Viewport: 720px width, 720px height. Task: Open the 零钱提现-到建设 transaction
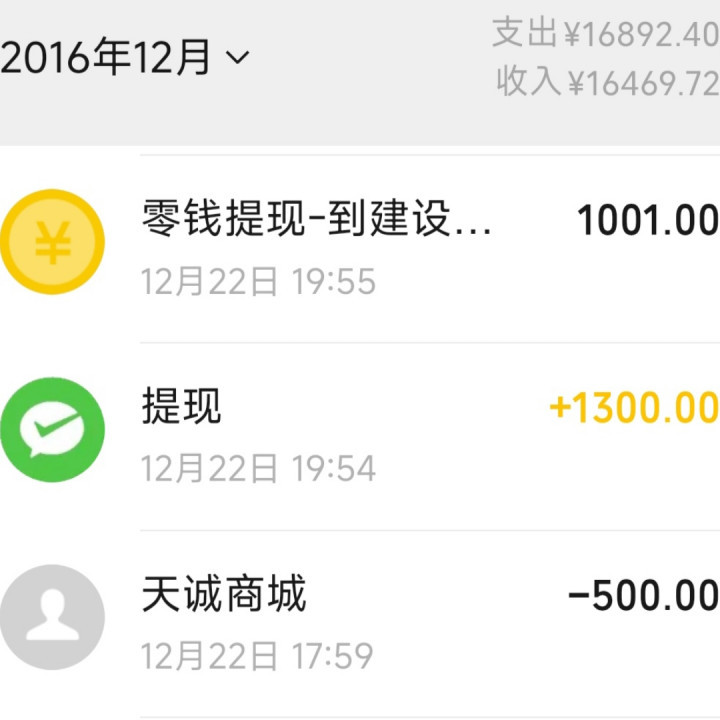[360, 245]
